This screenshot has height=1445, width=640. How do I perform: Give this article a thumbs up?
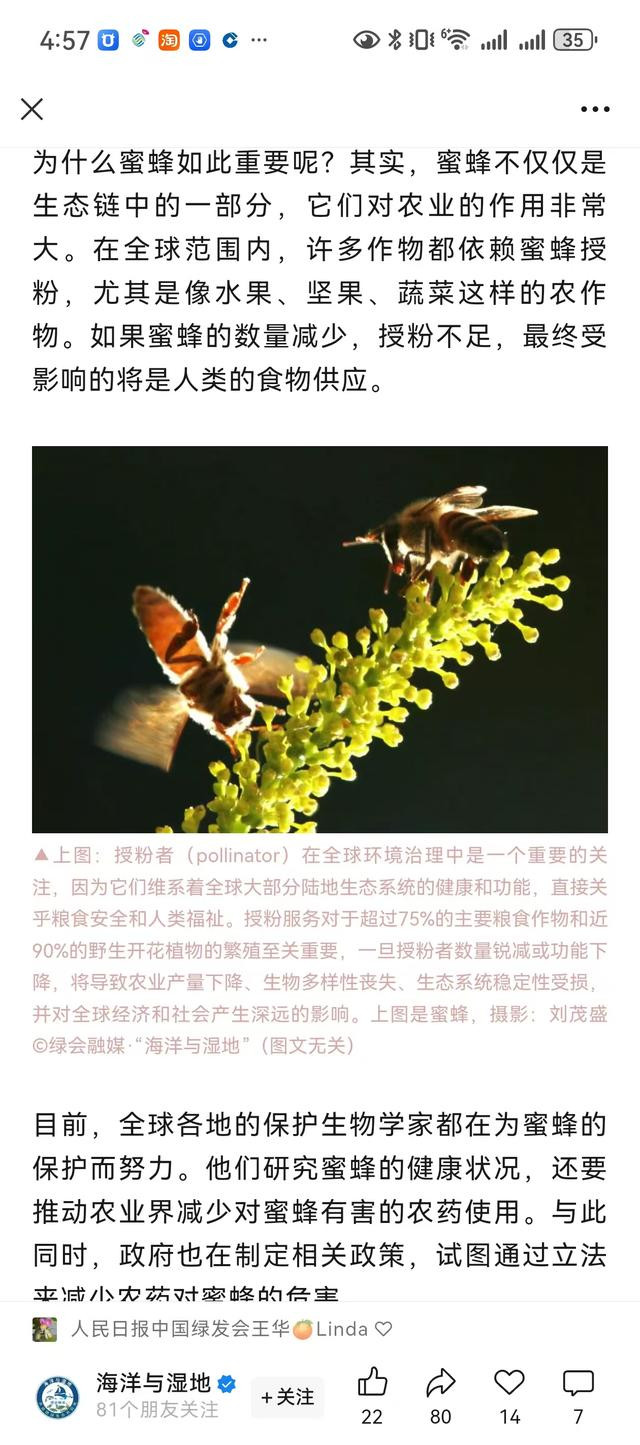tap(372, 1384)
